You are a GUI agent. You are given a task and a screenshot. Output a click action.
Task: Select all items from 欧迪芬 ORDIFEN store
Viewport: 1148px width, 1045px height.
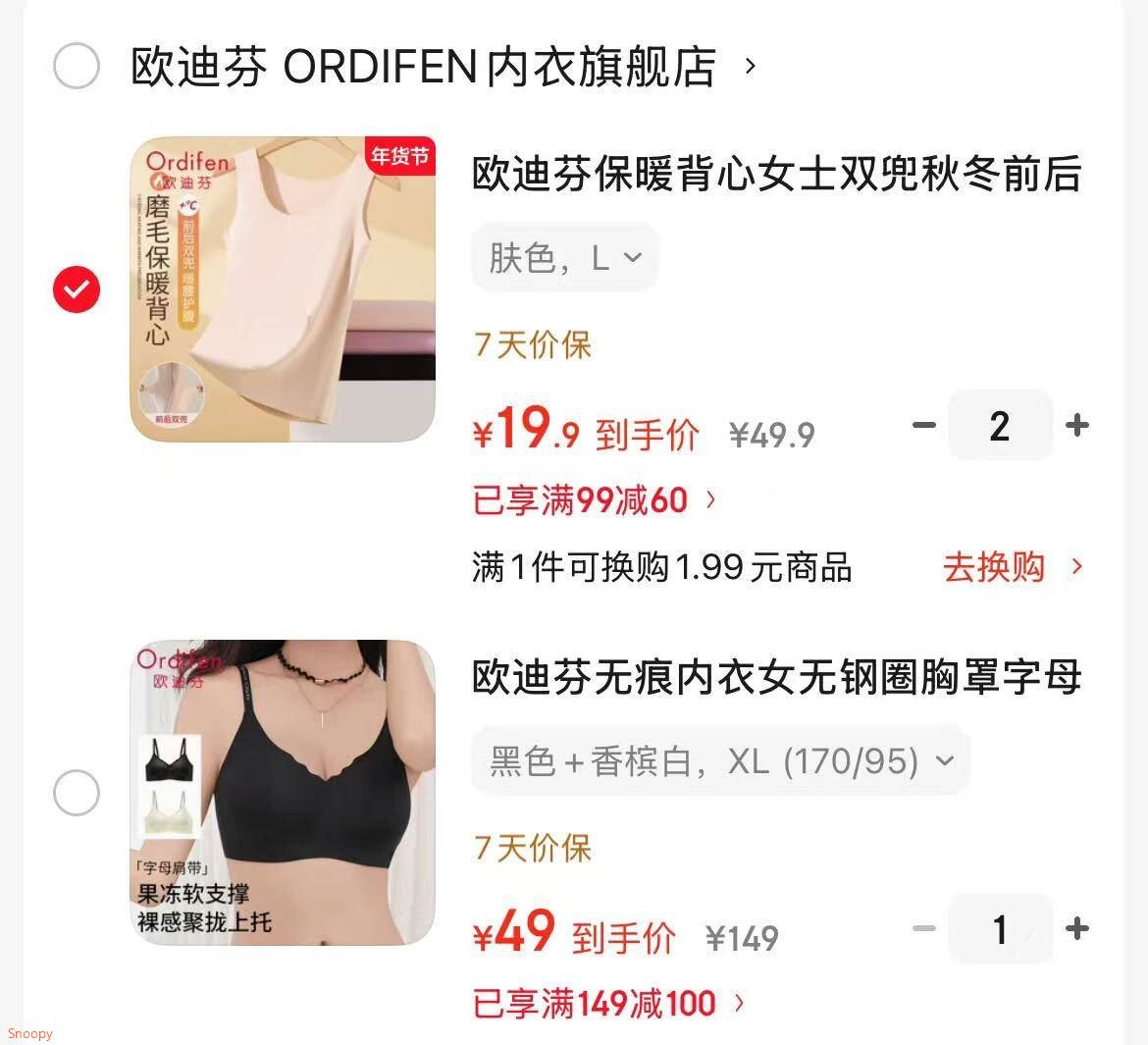click(77, 67)
